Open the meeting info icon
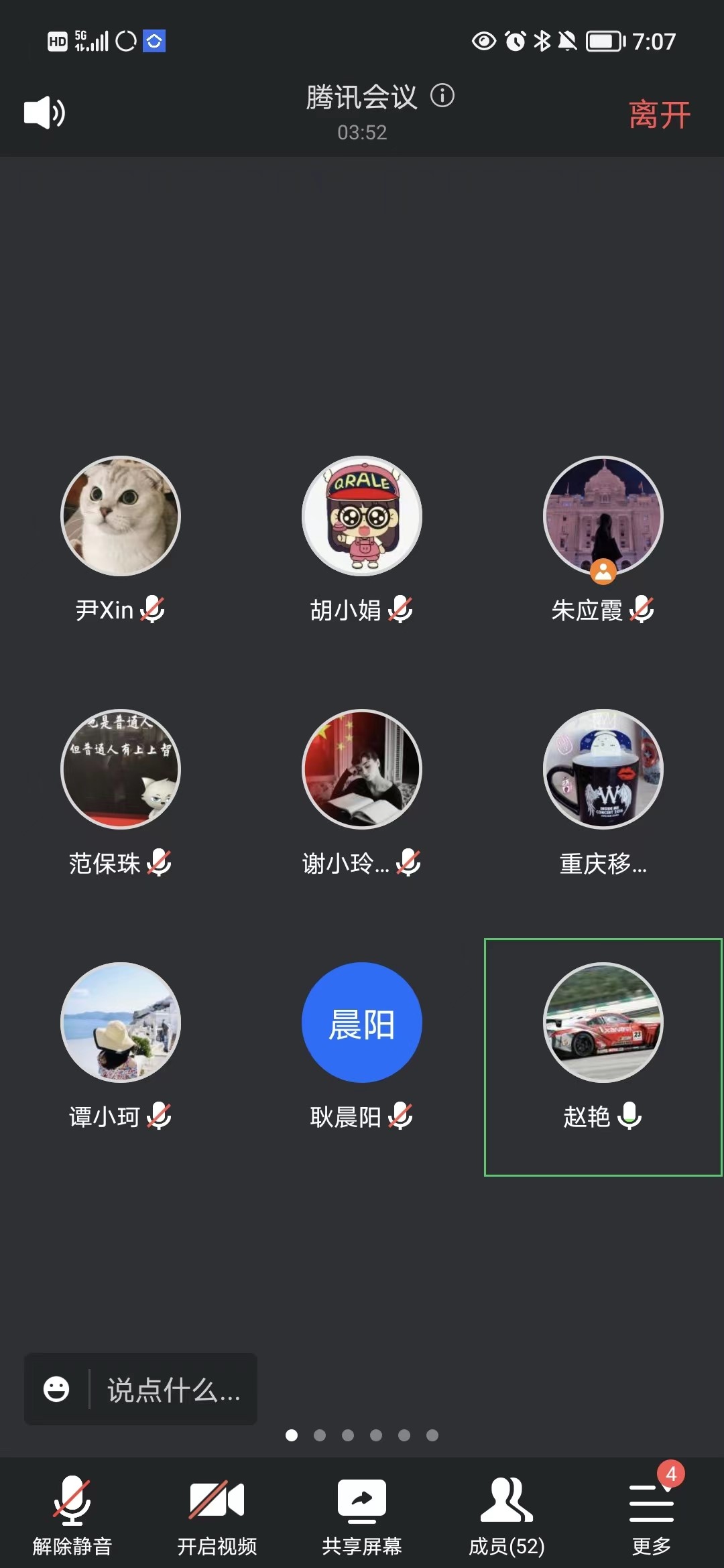 [442, 96]
